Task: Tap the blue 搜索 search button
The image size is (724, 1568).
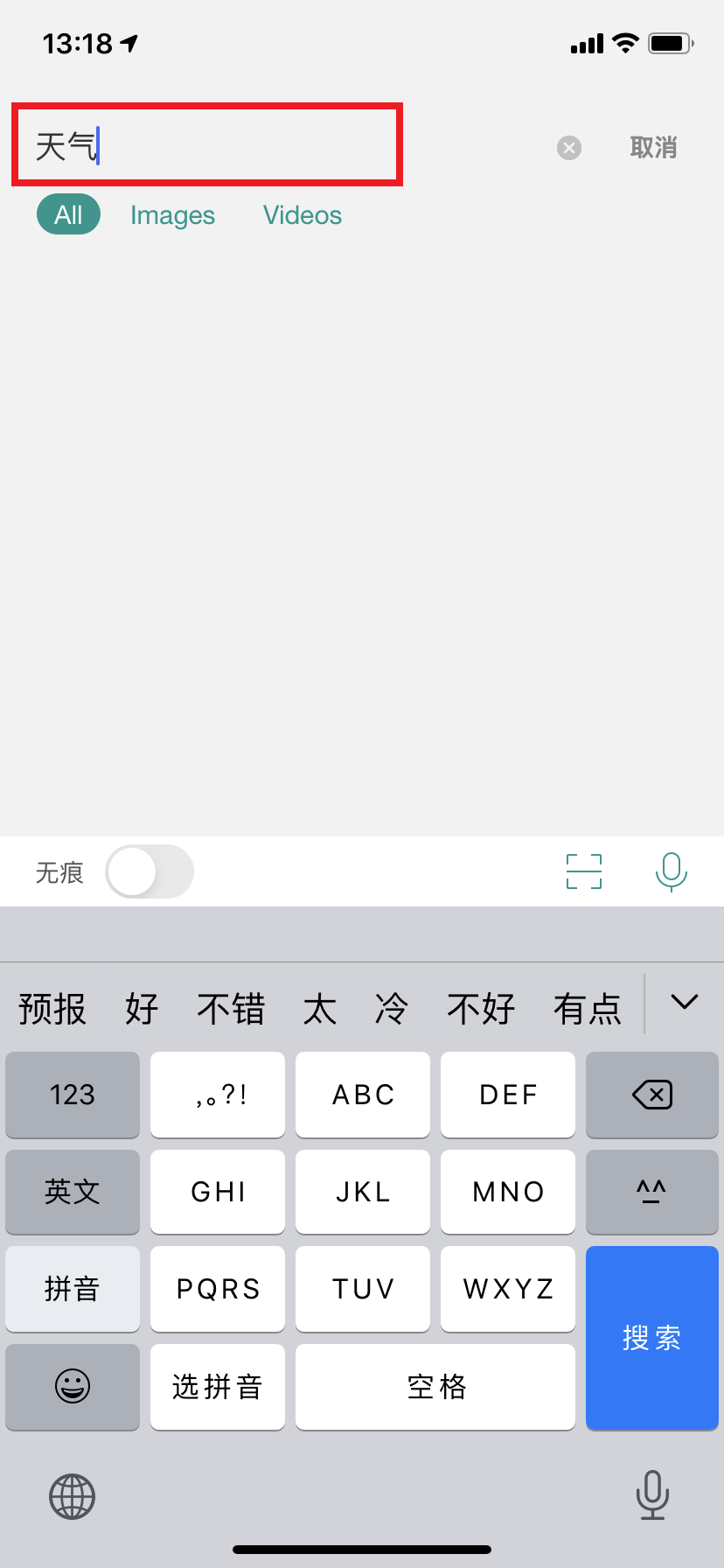Action: coord(652,1338)
